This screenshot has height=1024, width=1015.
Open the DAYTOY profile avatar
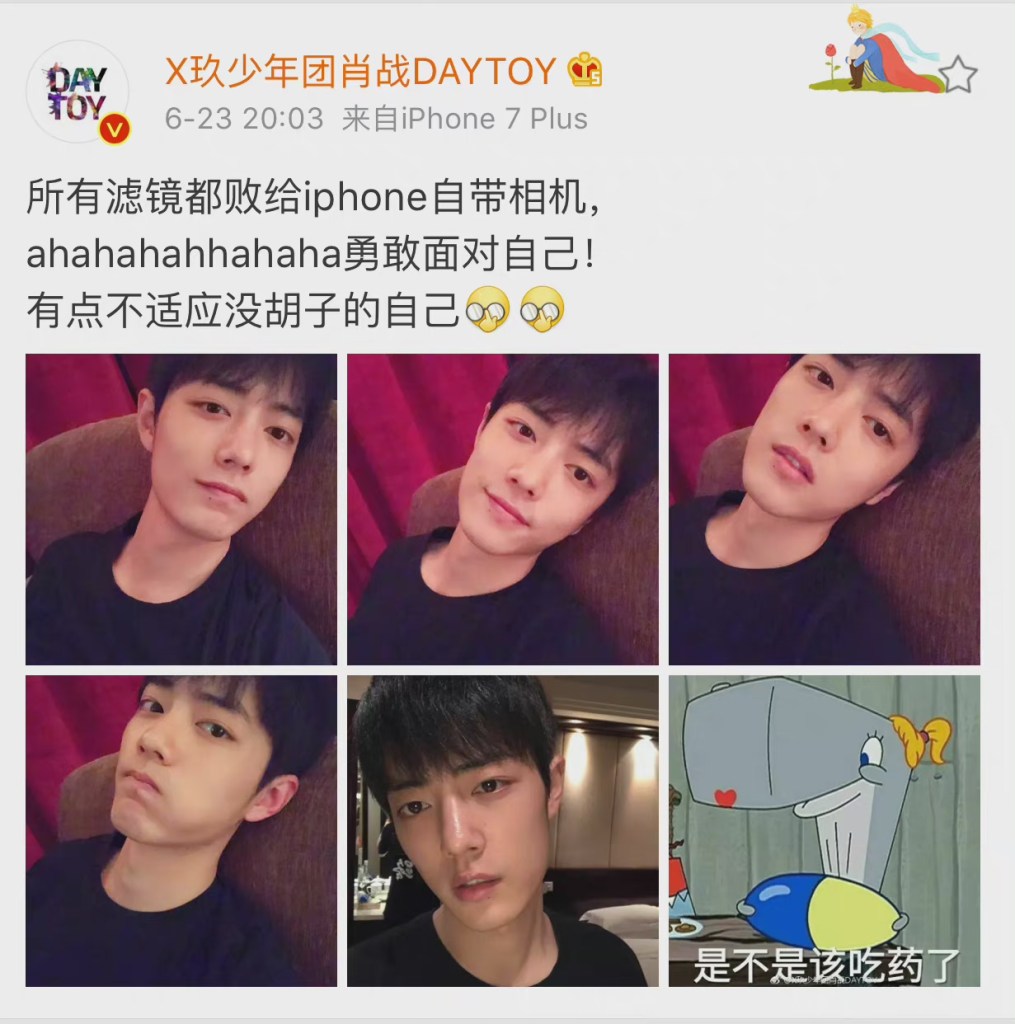[77, 91]
